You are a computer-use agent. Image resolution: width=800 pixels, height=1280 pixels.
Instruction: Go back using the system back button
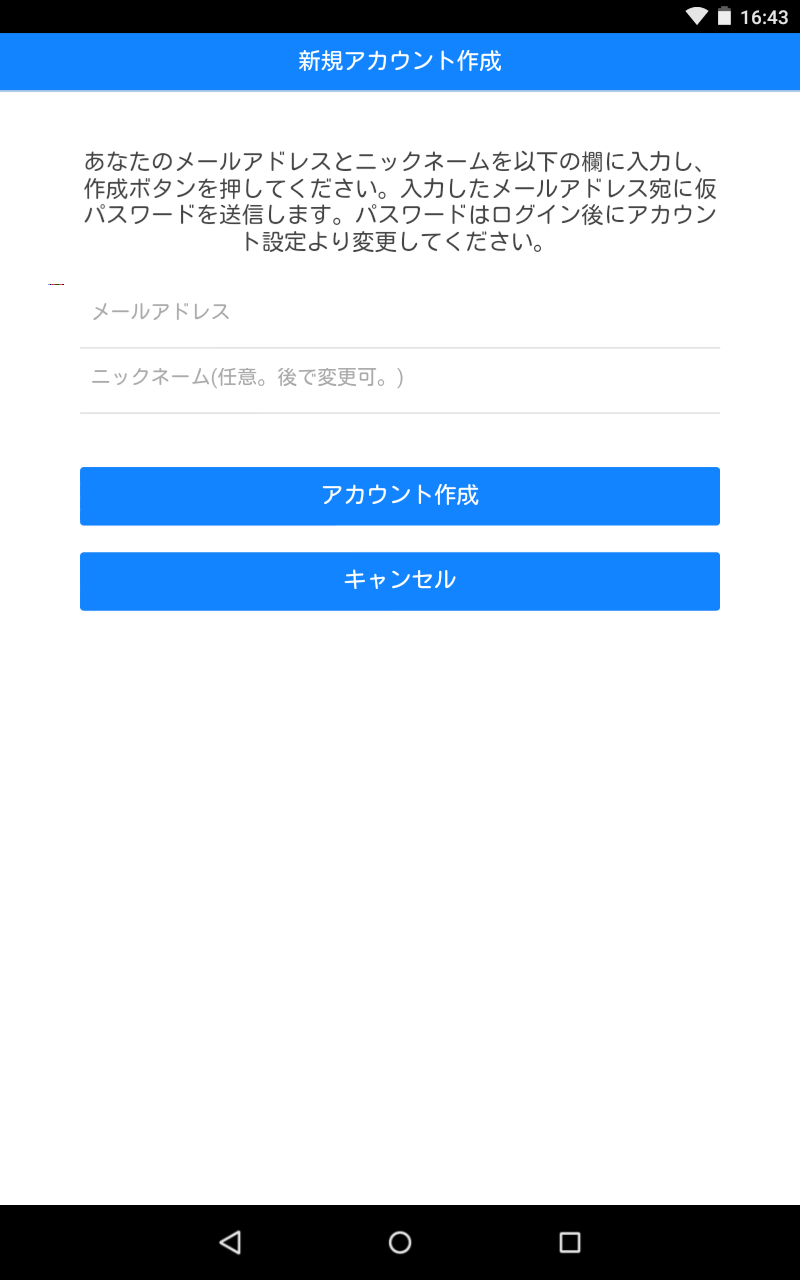pos(230,1242)
